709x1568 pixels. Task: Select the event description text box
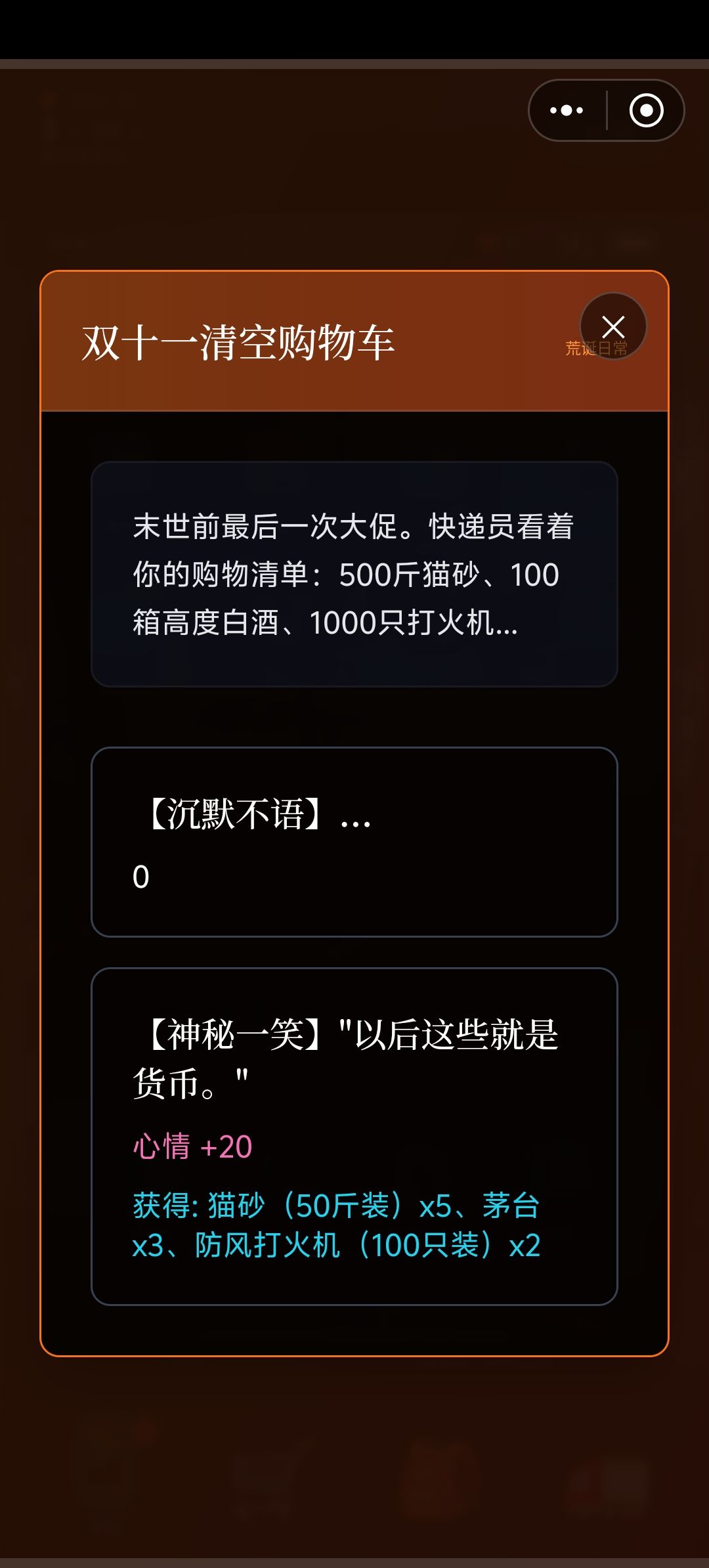354,575
